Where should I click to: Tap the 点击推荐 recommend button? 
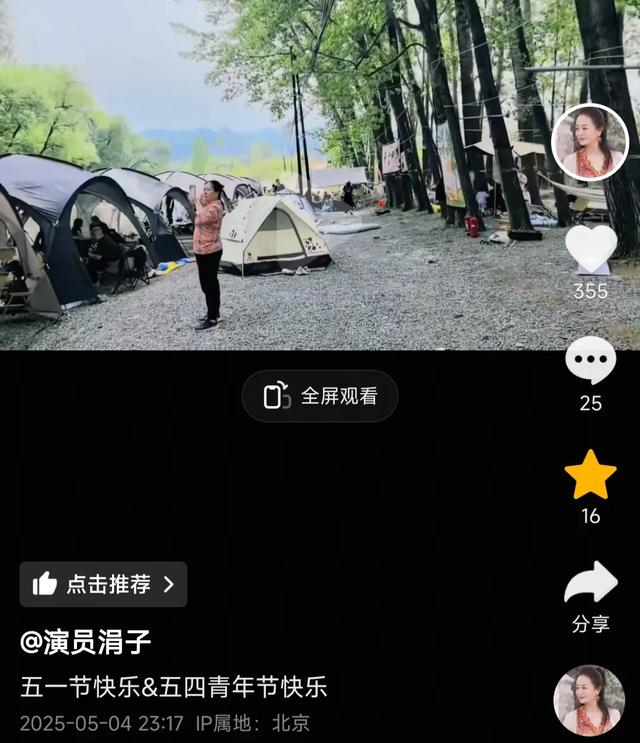coord(103,584)
